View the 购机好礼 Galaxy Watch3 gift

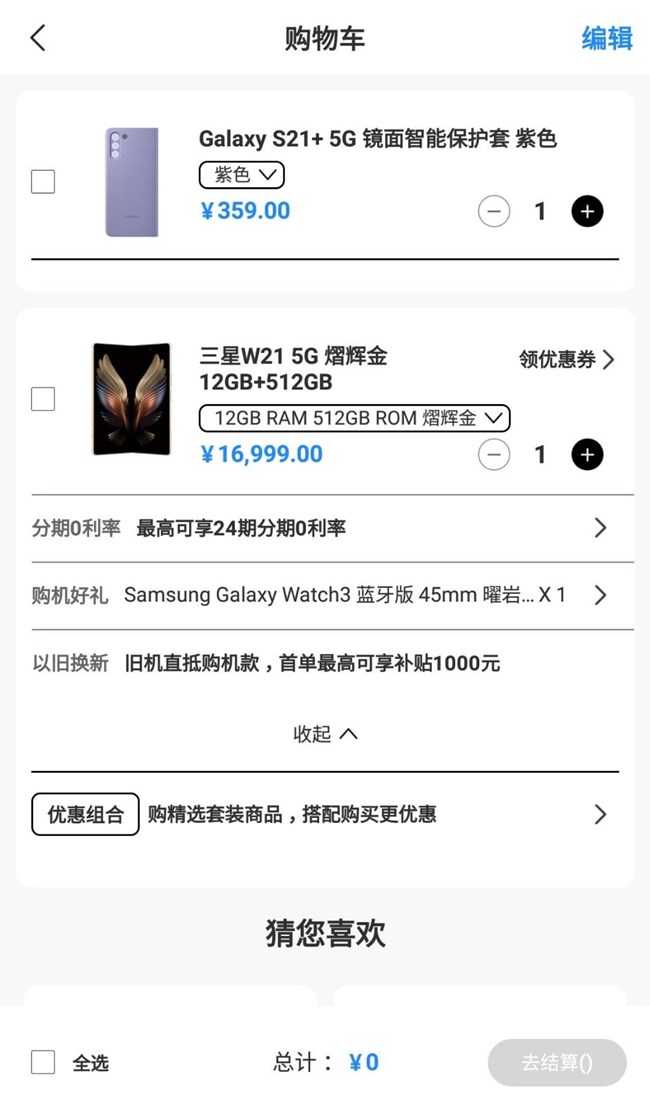pyautogui.click(x=325, y=595)
